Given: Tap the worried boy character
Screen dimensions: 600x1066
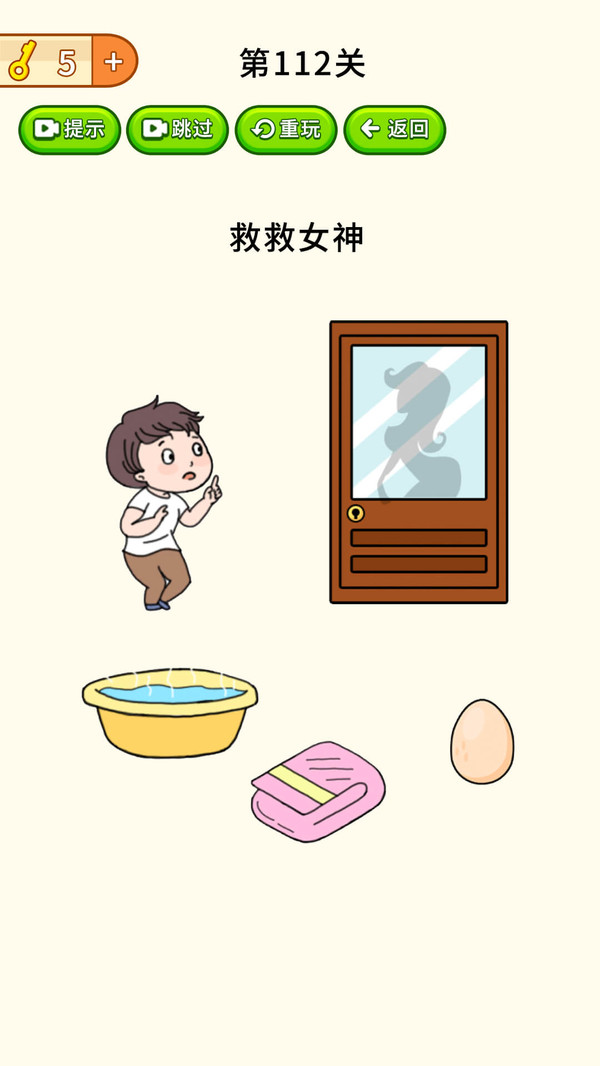Looking at the screenshot, I should click(x=160, y=500).
